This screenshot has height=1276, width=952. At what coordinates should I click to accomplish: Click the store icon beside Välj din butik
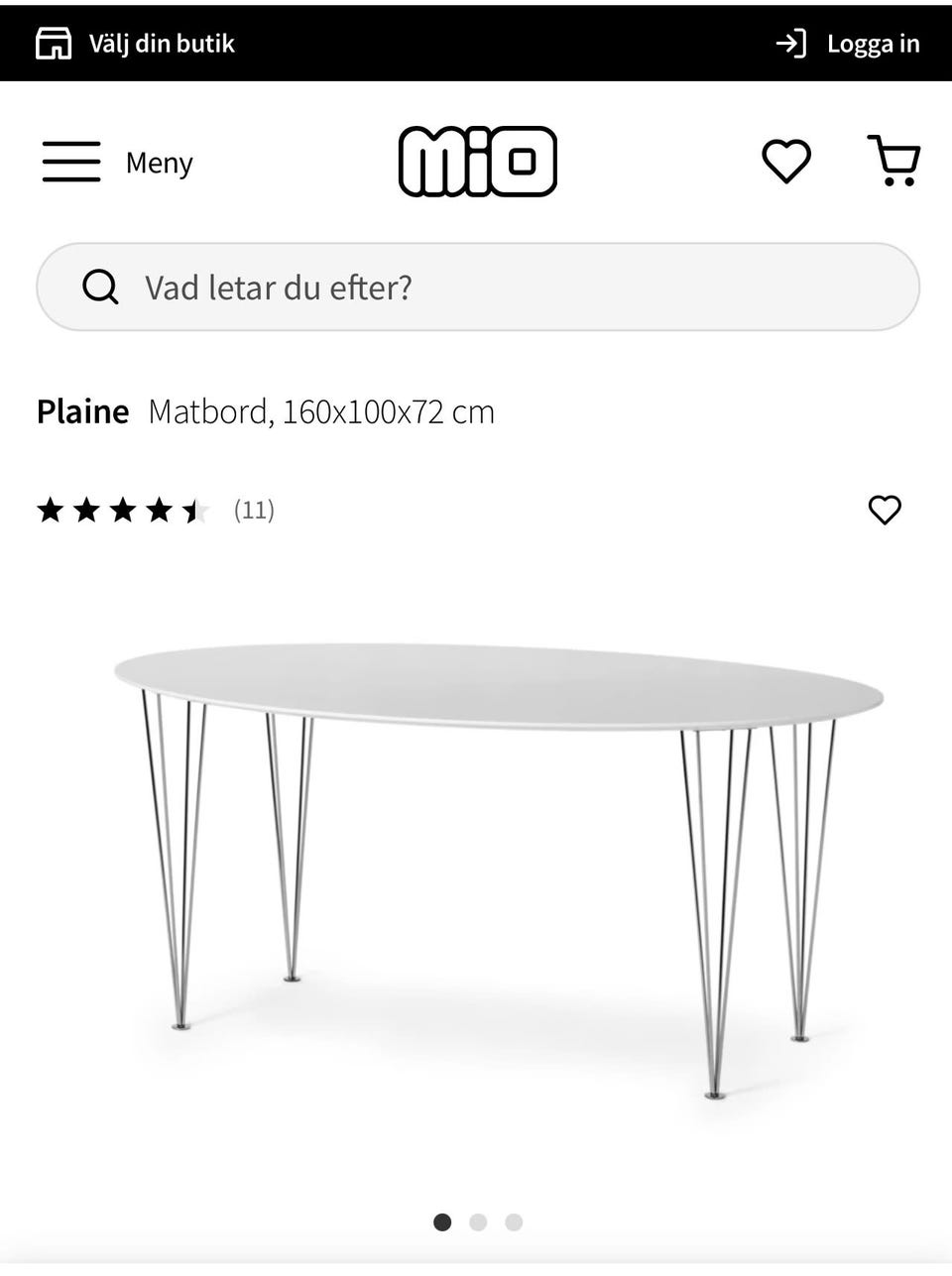click(x=56, y=42)
